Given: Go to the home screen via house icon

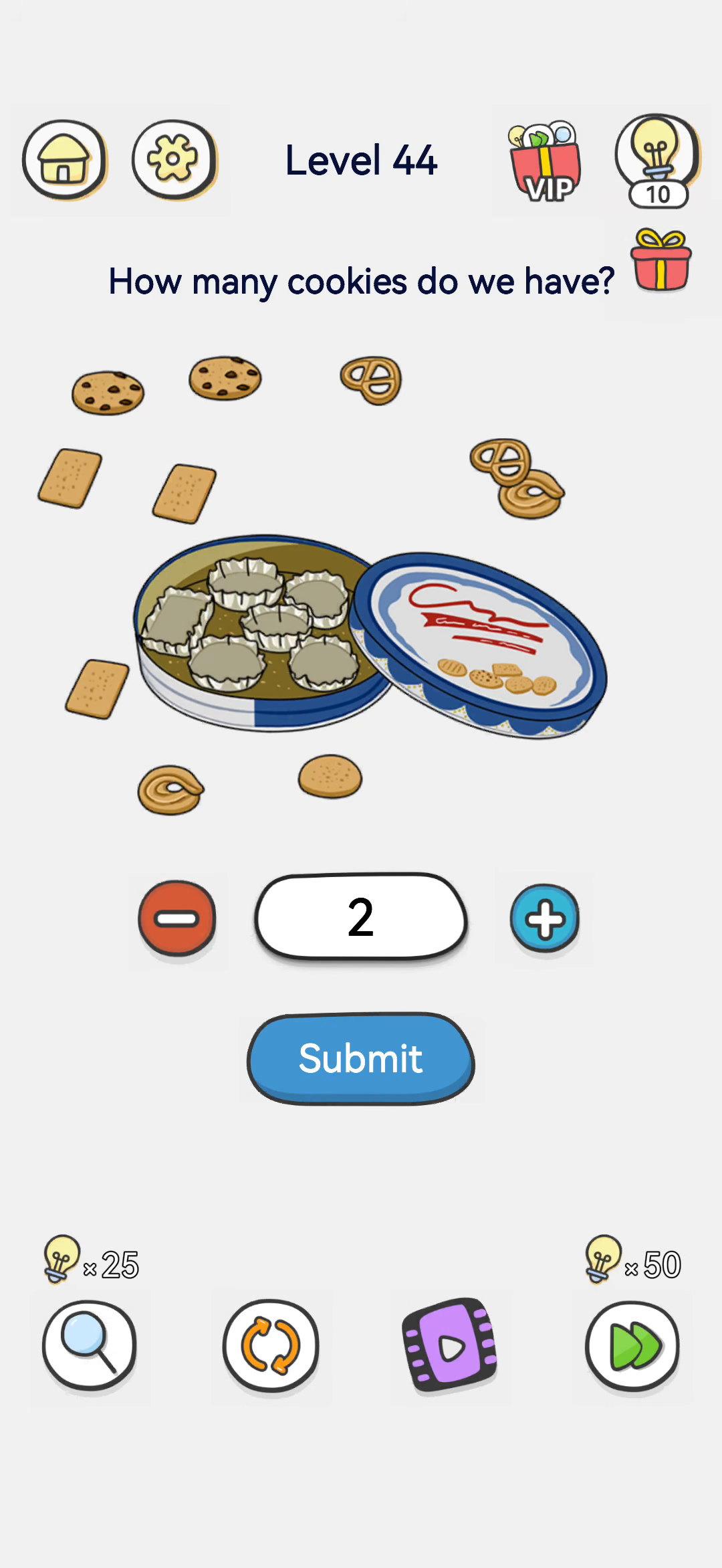Looking at the screenshot, I should (x=65, y=160).
